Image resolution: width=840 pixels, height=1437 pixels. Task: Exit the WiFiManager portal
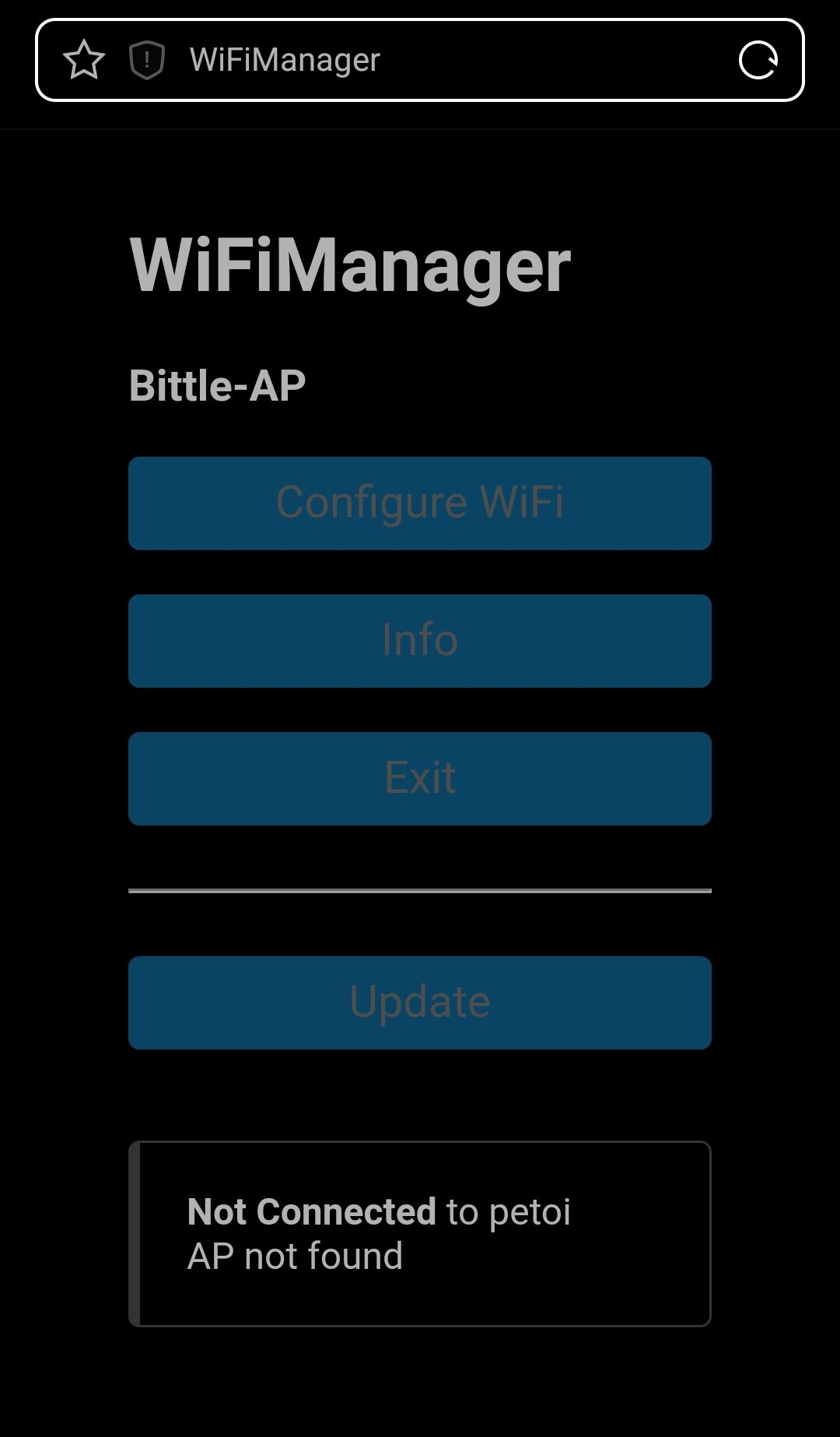click(x=420, y=779)
